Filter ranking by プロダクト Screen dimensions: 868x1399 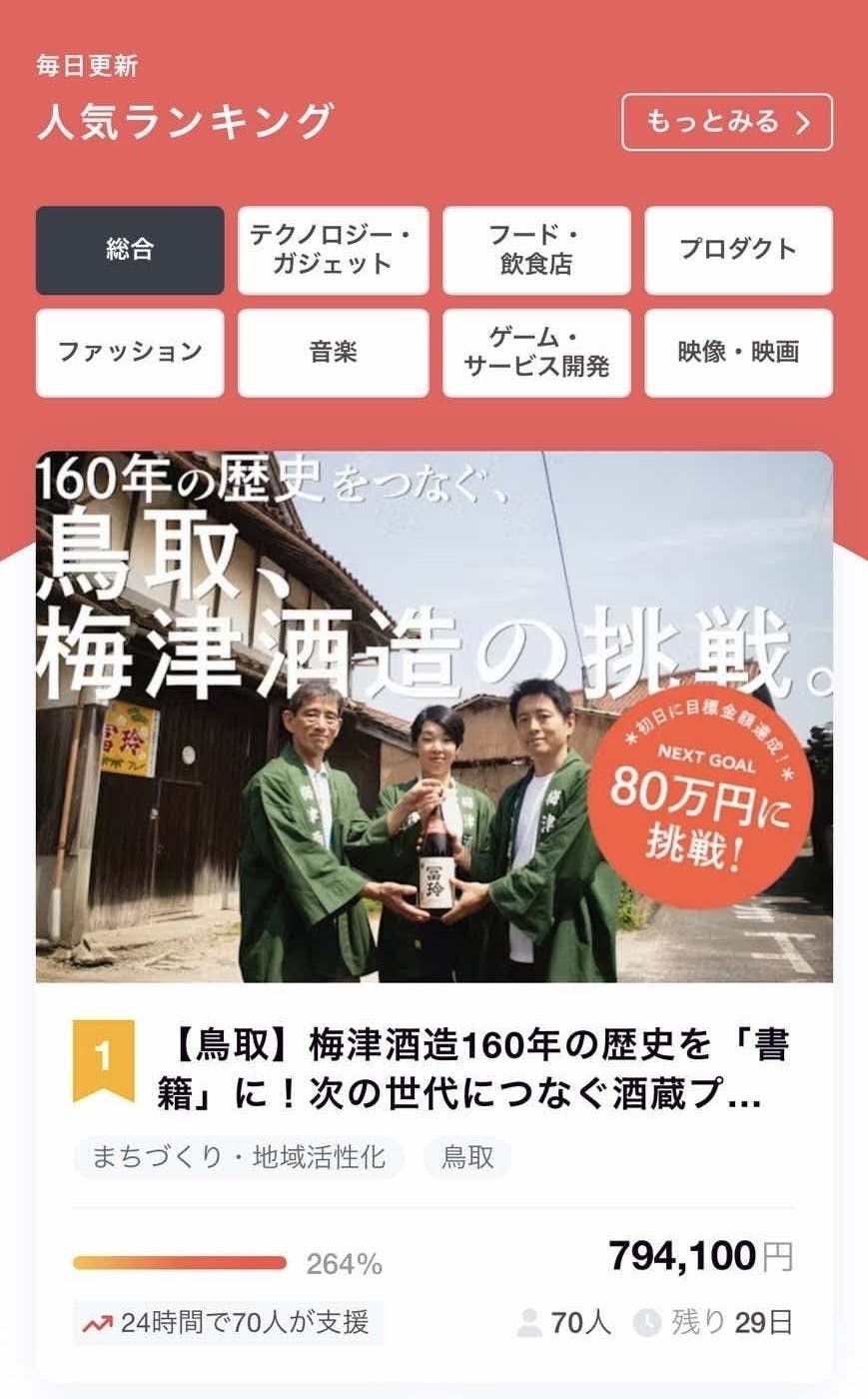click(738, 250)
